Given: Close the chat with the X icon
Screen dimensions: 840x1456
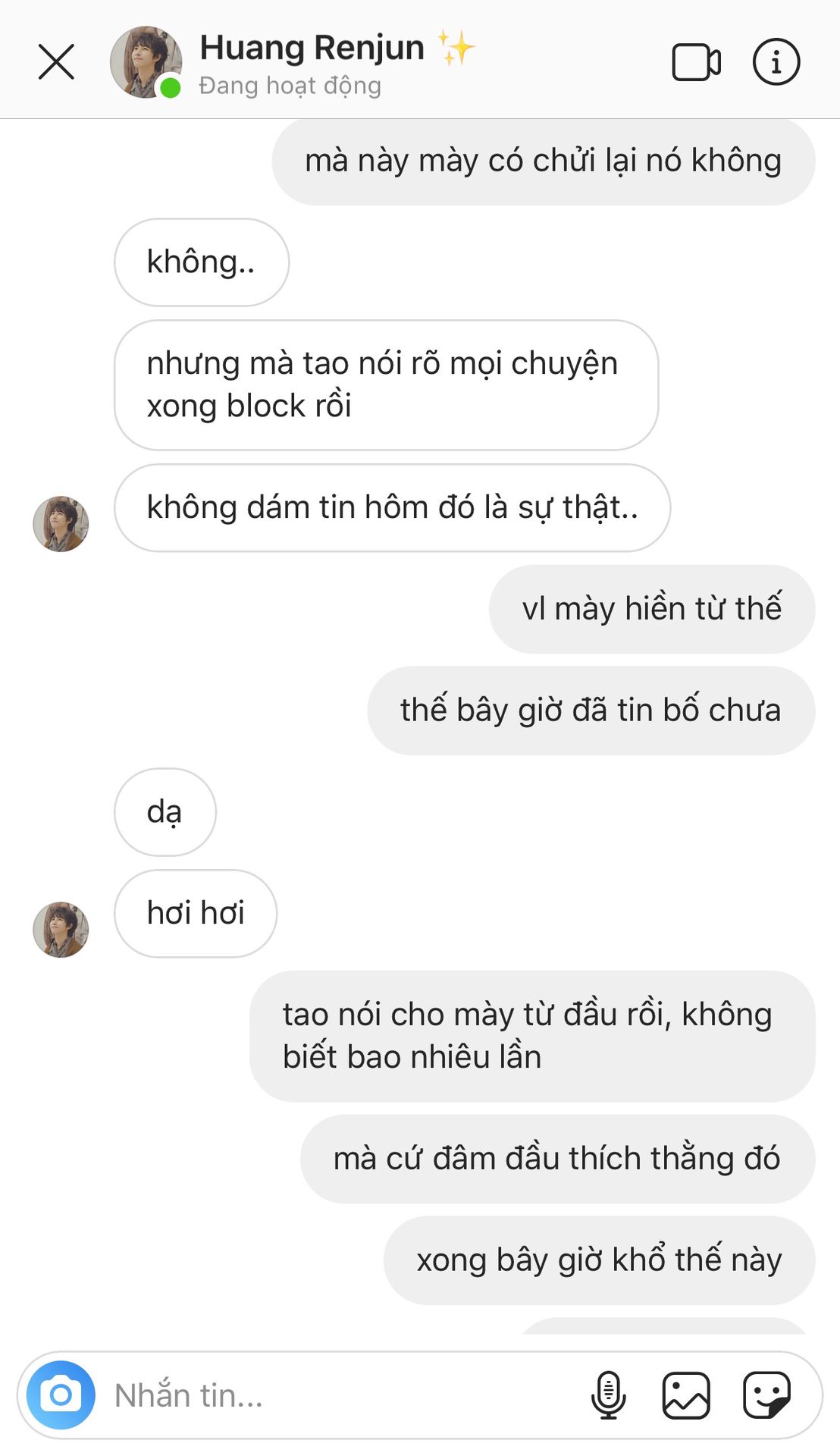Looking at the screenshot, I should pos(56,61).
